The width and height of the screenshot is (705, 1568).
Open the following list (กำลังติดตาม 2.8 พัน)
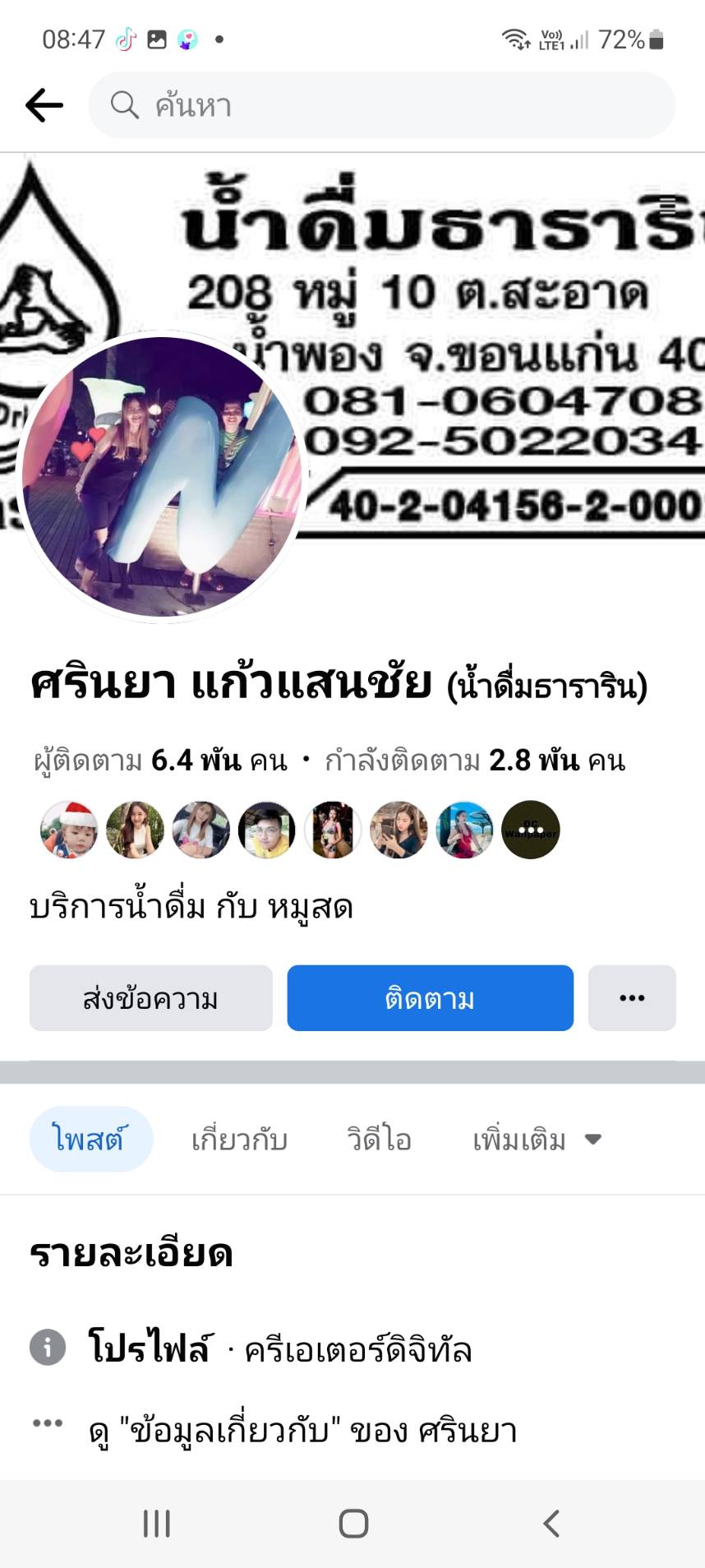click(475, 761)
